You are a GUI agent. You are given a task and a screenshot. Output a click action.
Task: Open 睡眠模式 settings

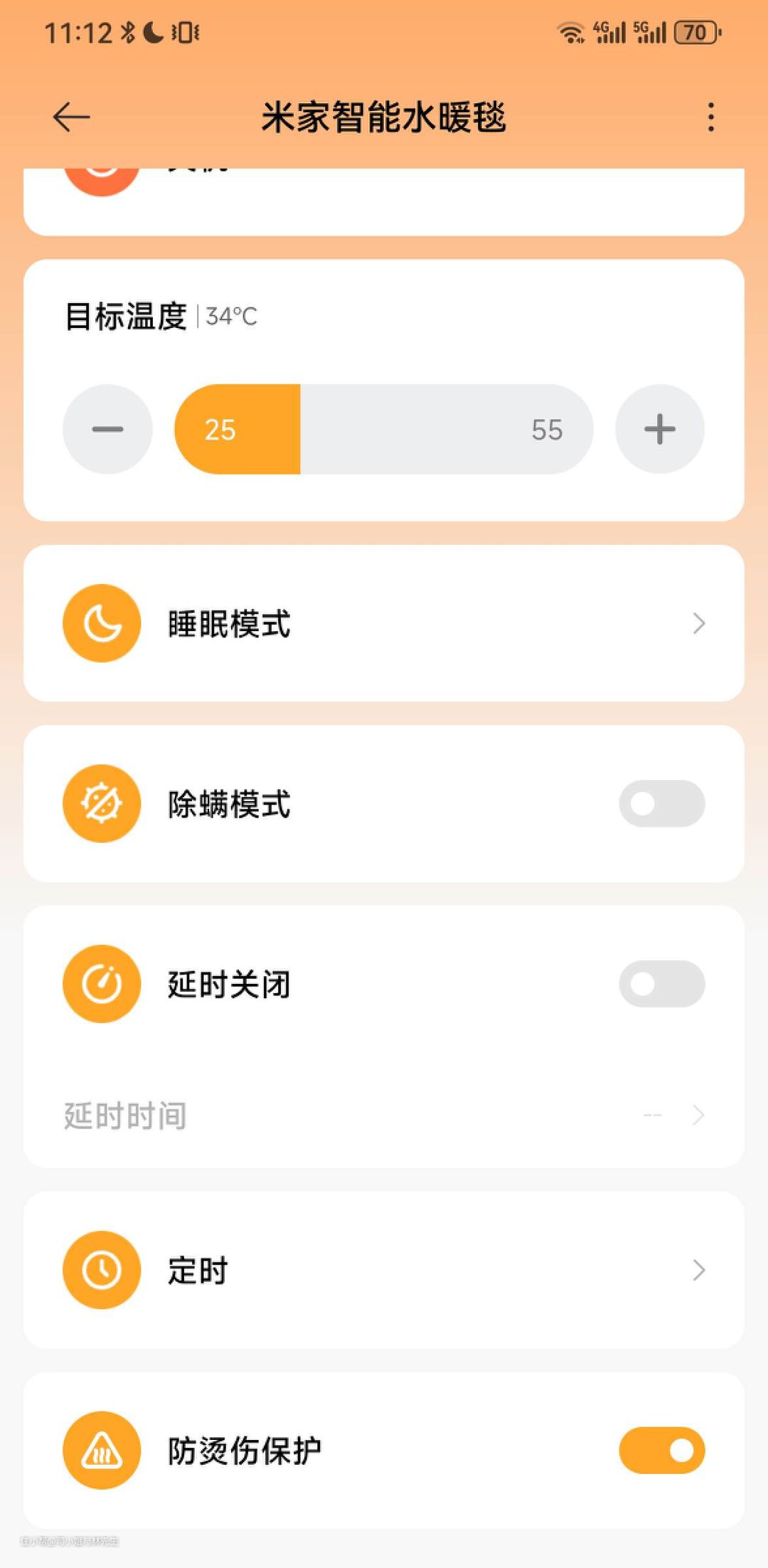tap(384, 623)
